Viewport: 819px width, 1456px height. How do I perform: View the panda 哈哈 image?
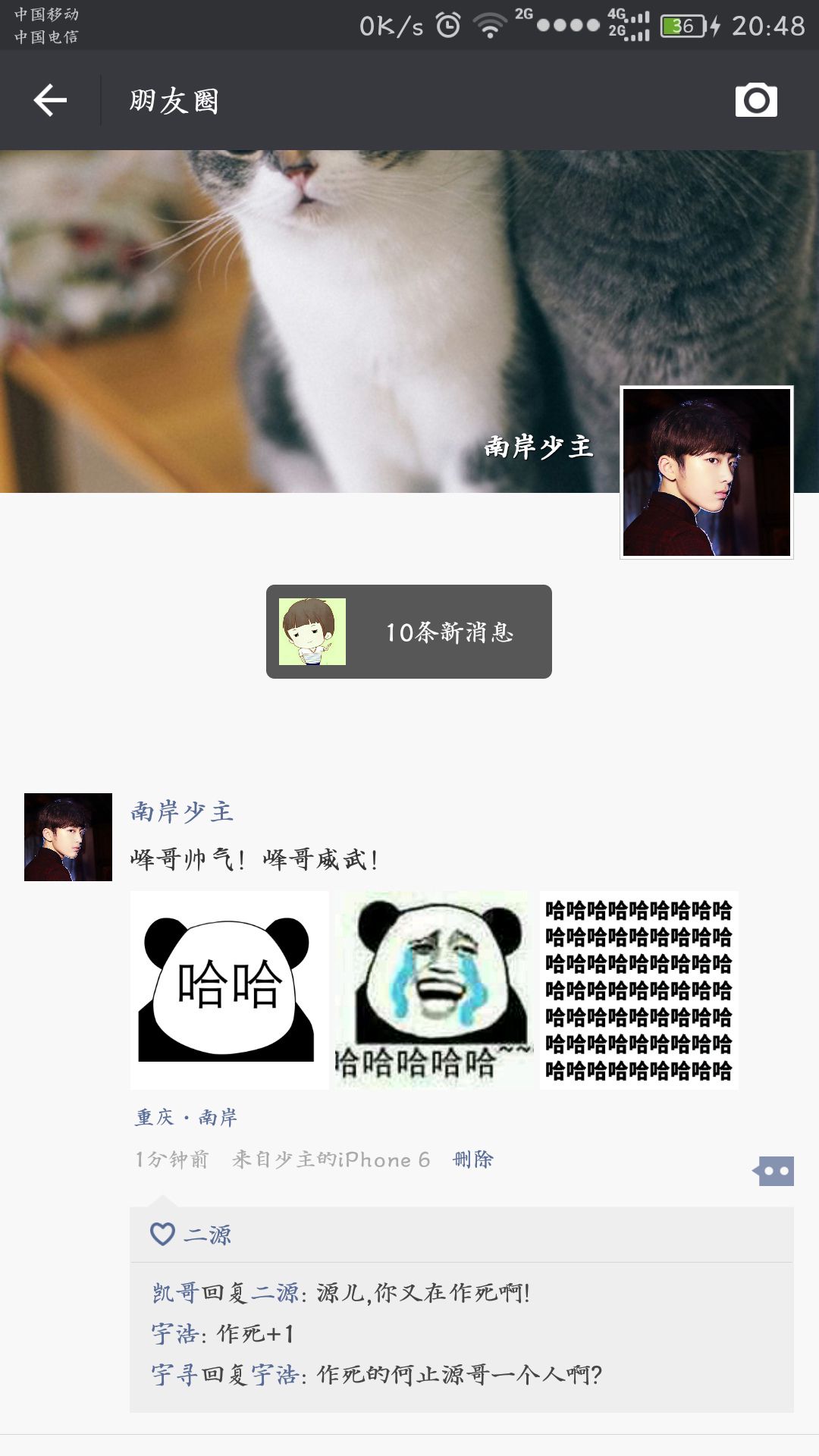point(230,990)
